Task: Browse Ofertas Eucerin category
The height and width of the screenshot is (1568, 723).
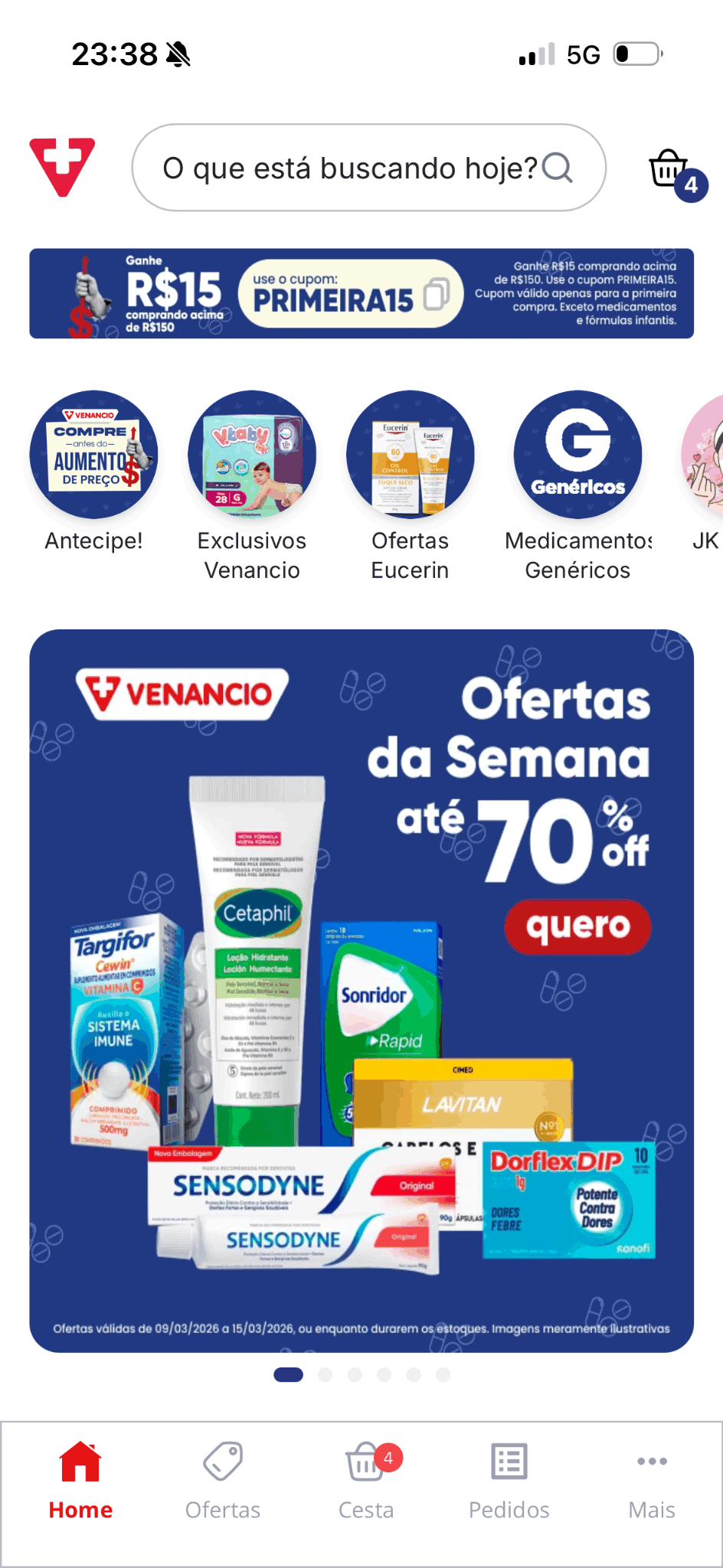Action: coord(411,456)
